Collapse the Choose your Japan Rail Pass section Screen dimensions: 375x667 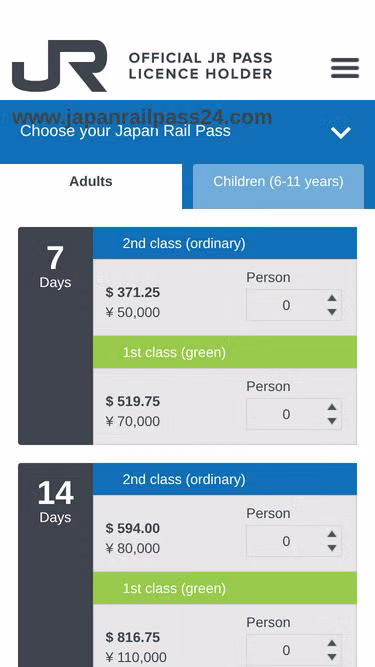(341, 132)
